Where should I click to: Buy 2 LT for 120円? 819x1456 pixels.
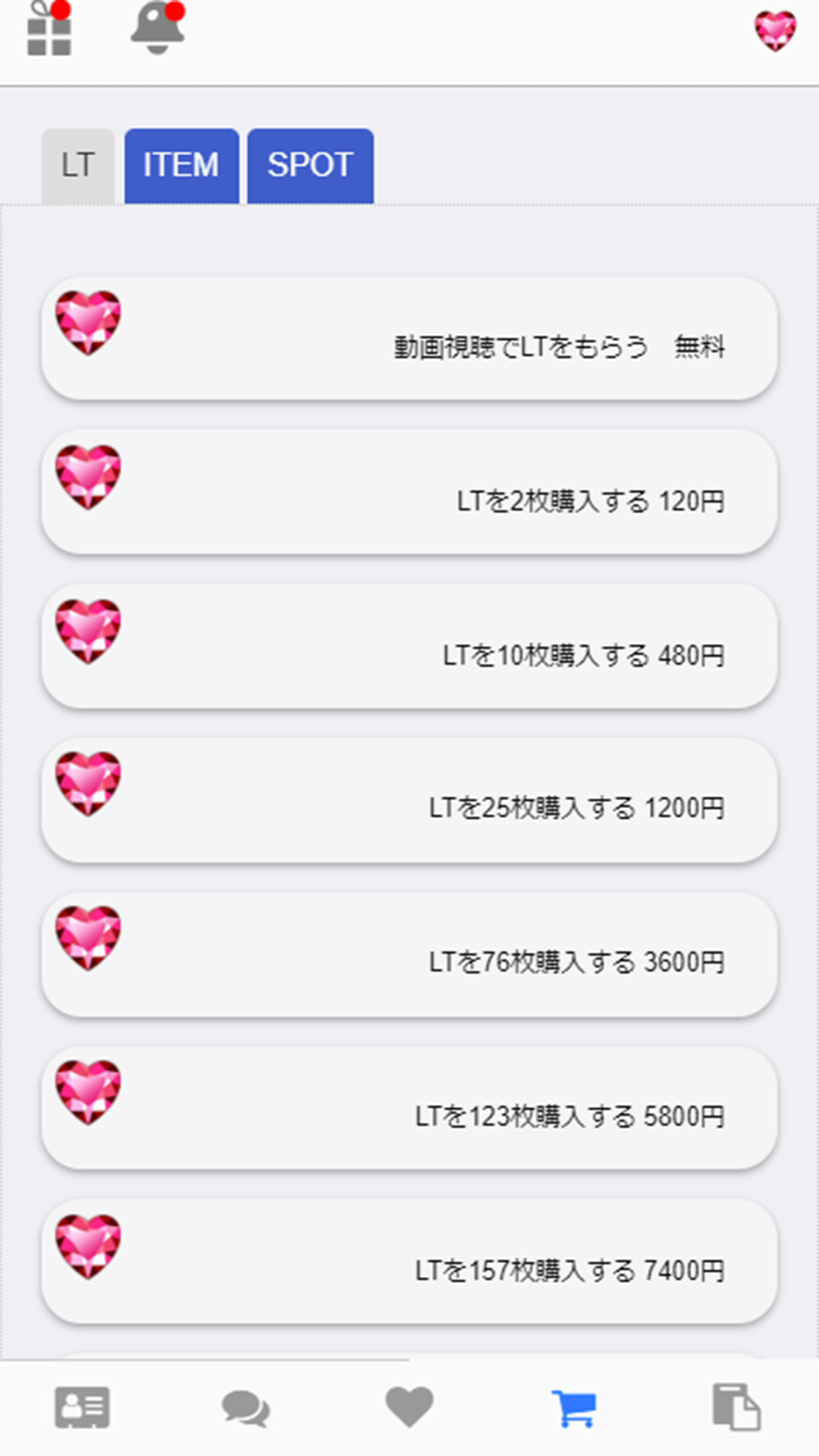pyautogui.click(x=409, y=492)
